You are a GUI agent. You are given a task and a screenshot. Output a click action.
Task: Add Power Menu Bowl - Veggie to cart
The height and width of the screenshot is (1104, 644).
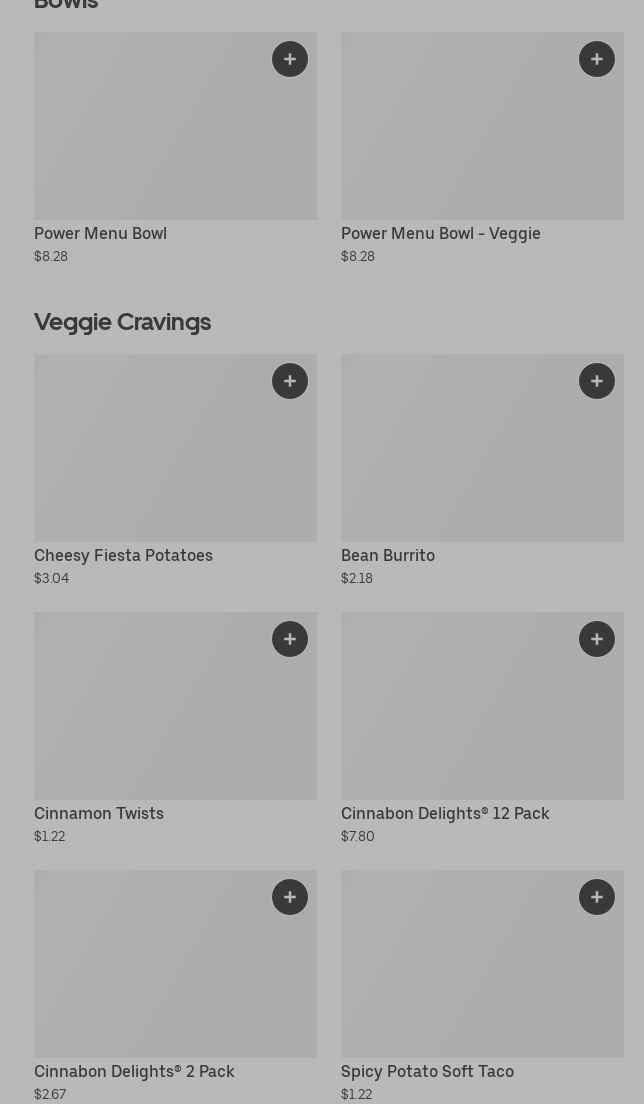click(597, 59)
